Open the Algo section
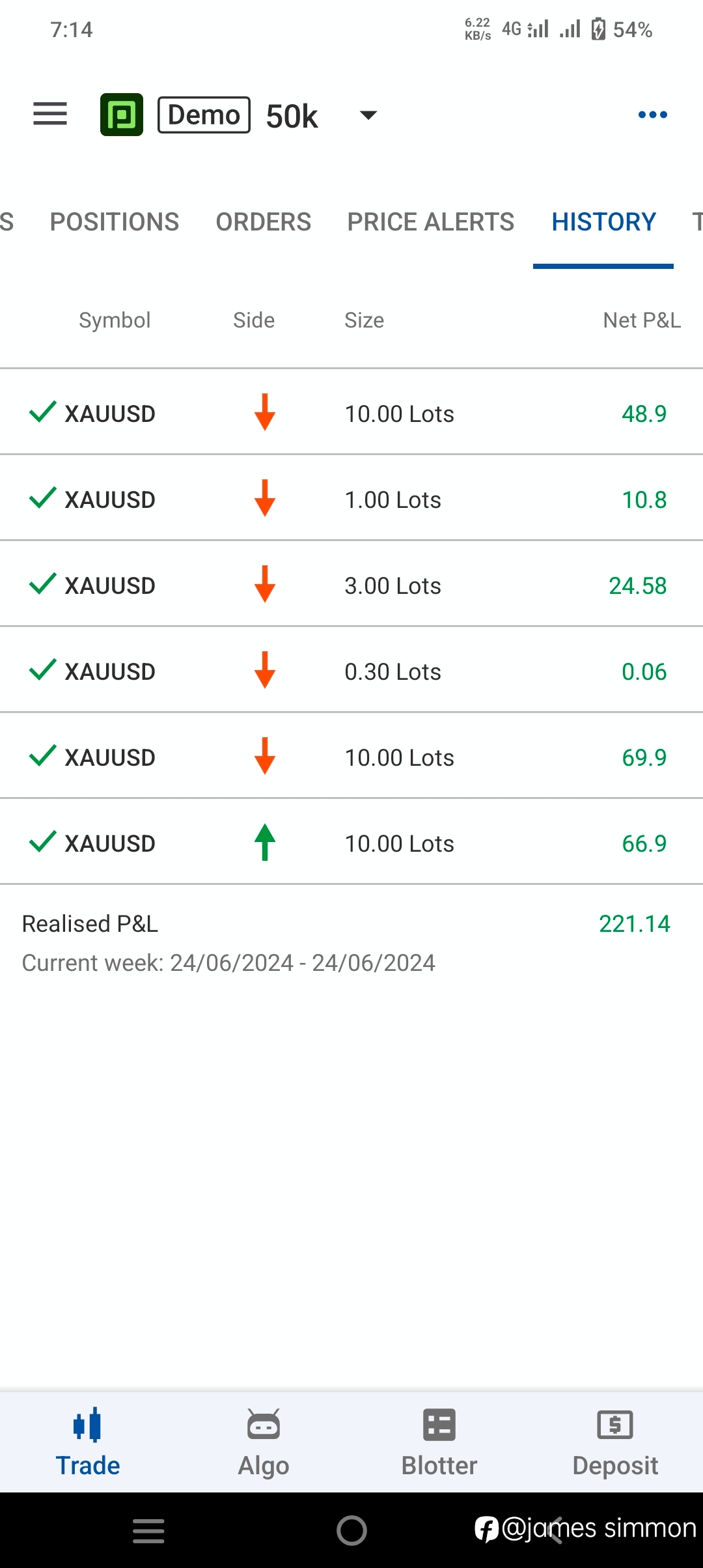The image size is (703, 1568). pos(264,1442)
